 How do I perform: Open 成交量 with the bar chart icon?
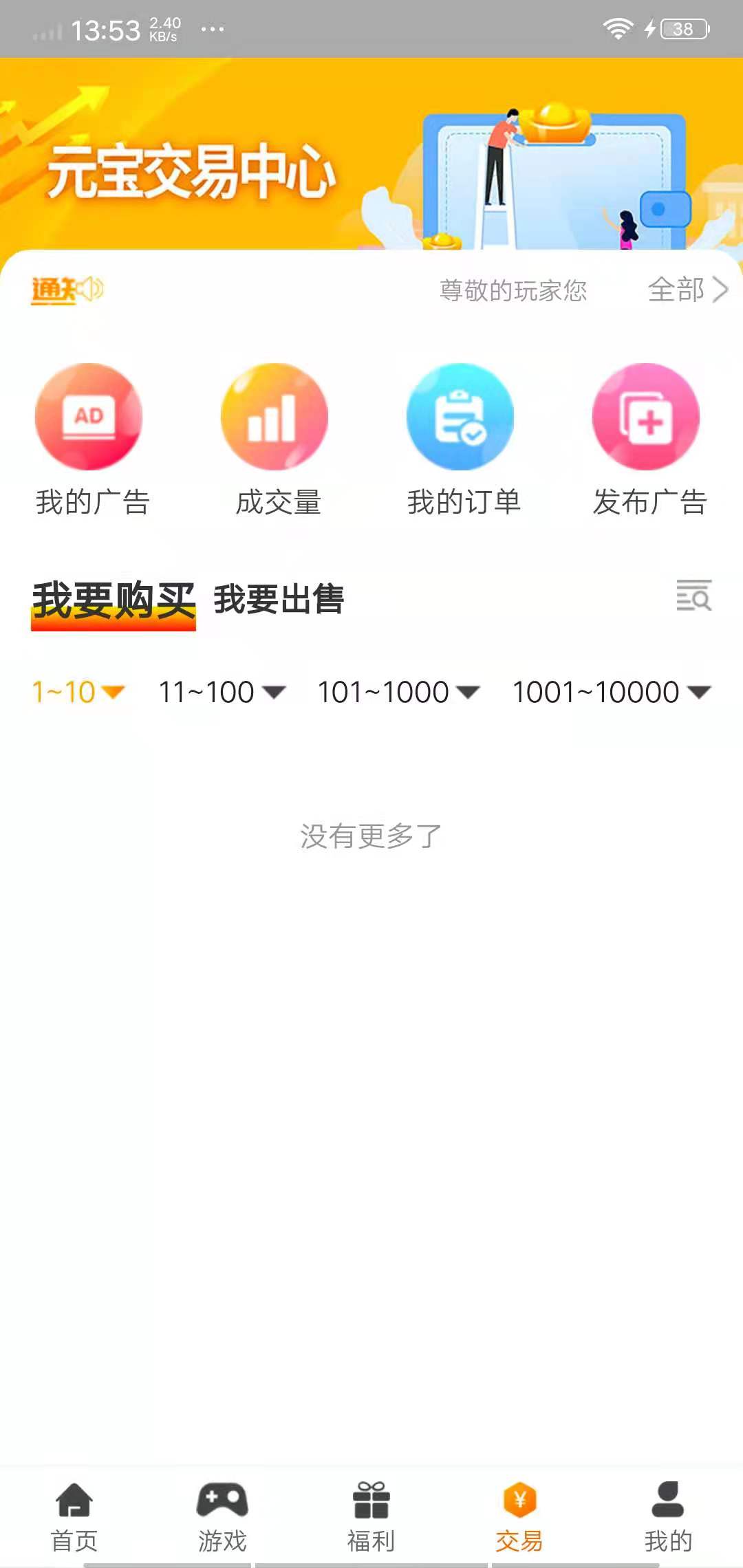[x=274, y=417]
